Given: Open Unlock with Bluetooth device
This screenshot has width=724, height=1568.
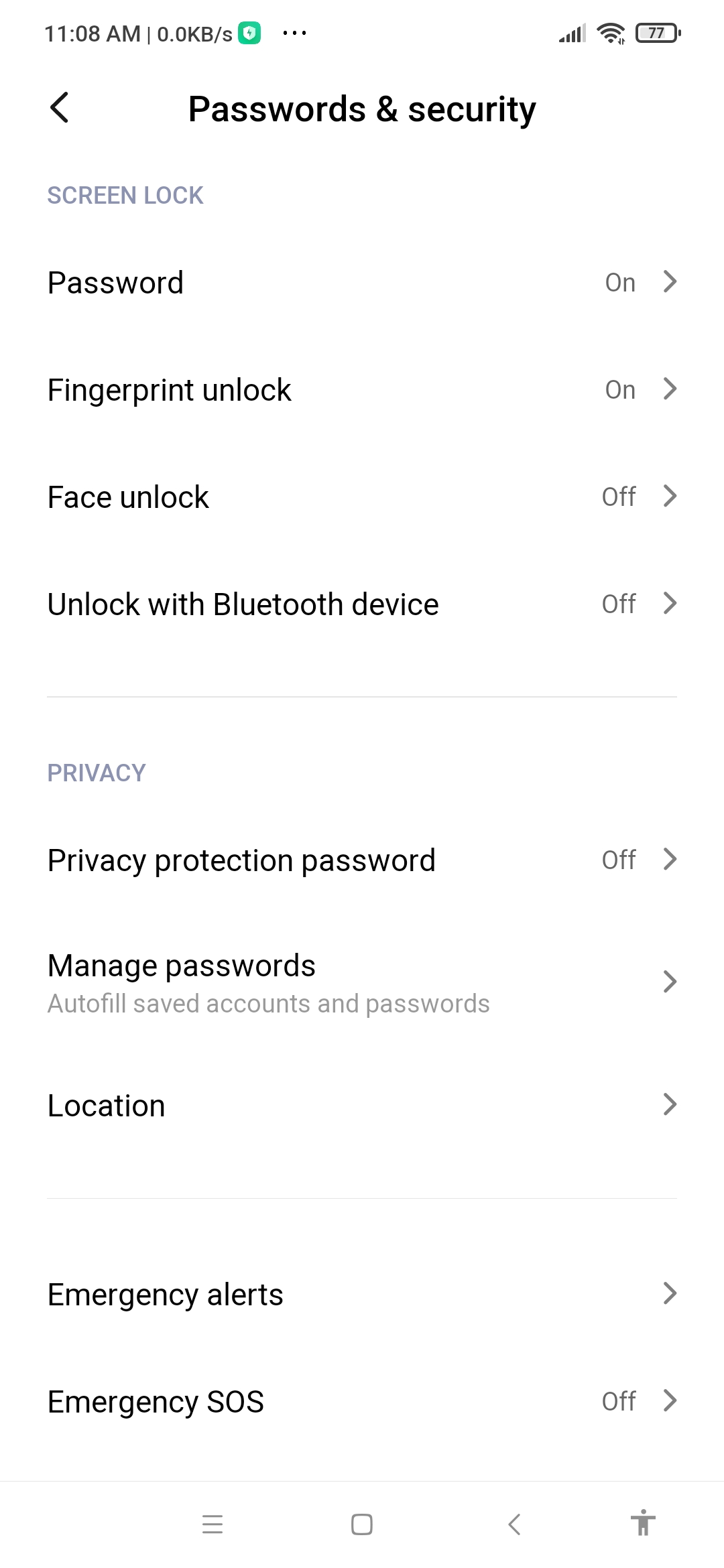Looking at the screenshot, I should (362, 604).
